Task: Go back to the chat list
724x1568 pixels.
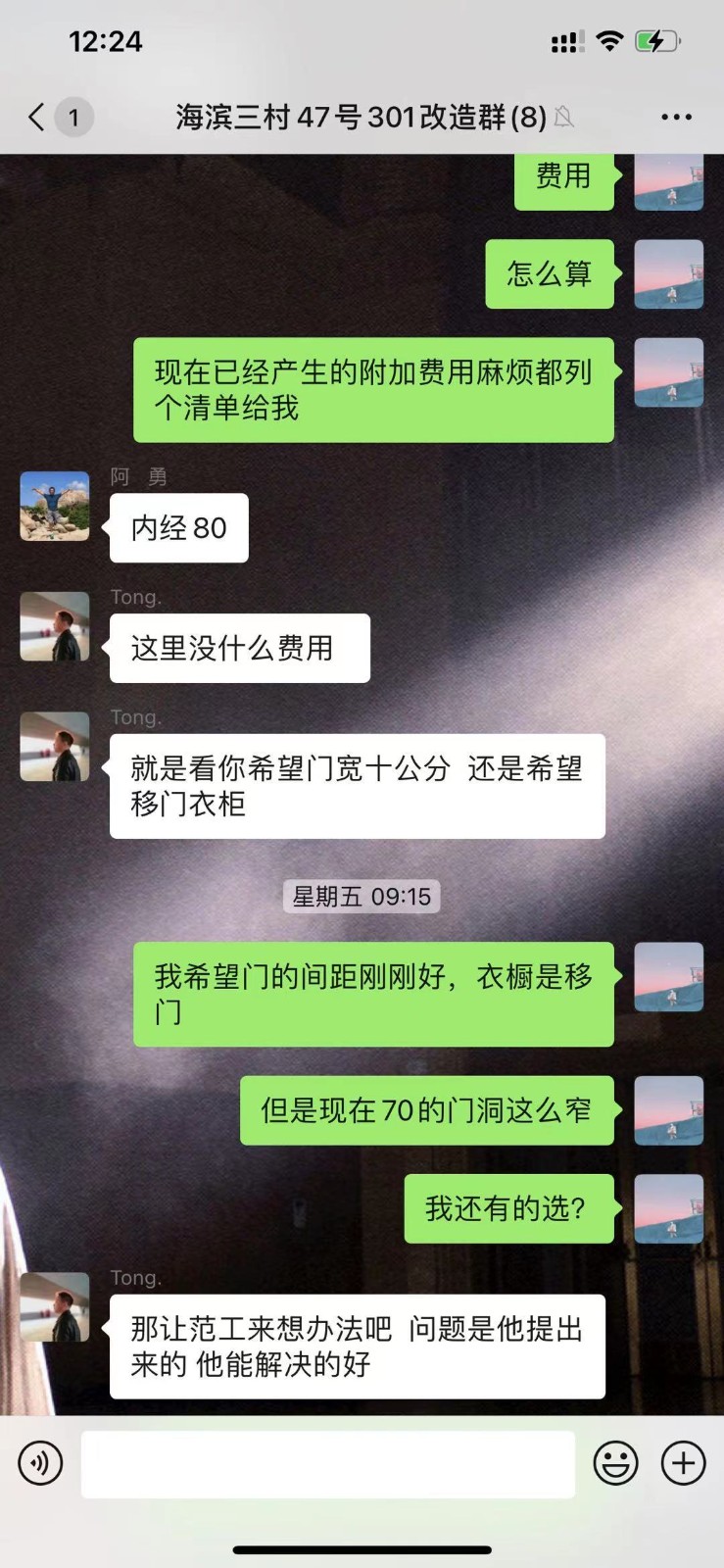Action: pyautogui.click(x=37, y=118)
